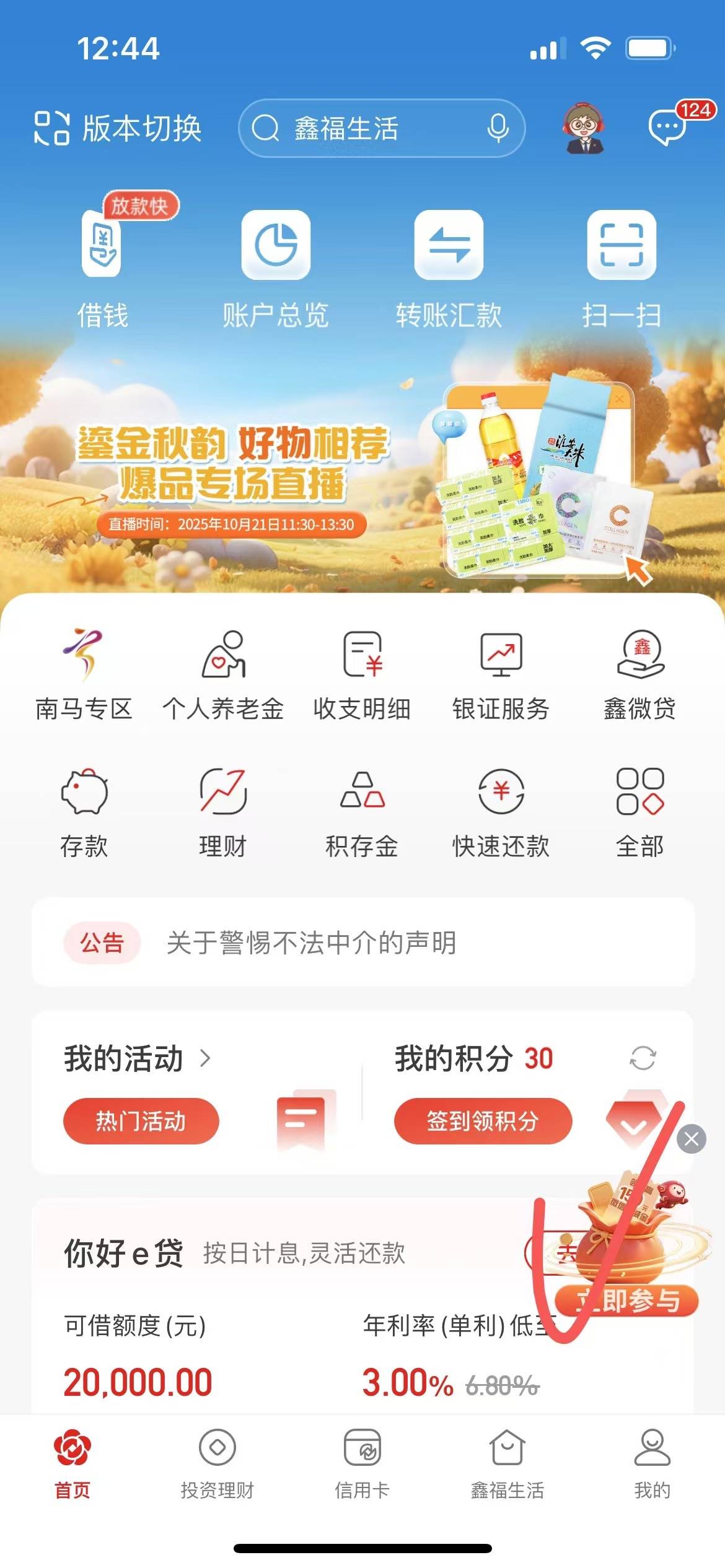Screen dimensions: 725x1568
Task: Open the 鑫福生活 search box
Action: 372,128
